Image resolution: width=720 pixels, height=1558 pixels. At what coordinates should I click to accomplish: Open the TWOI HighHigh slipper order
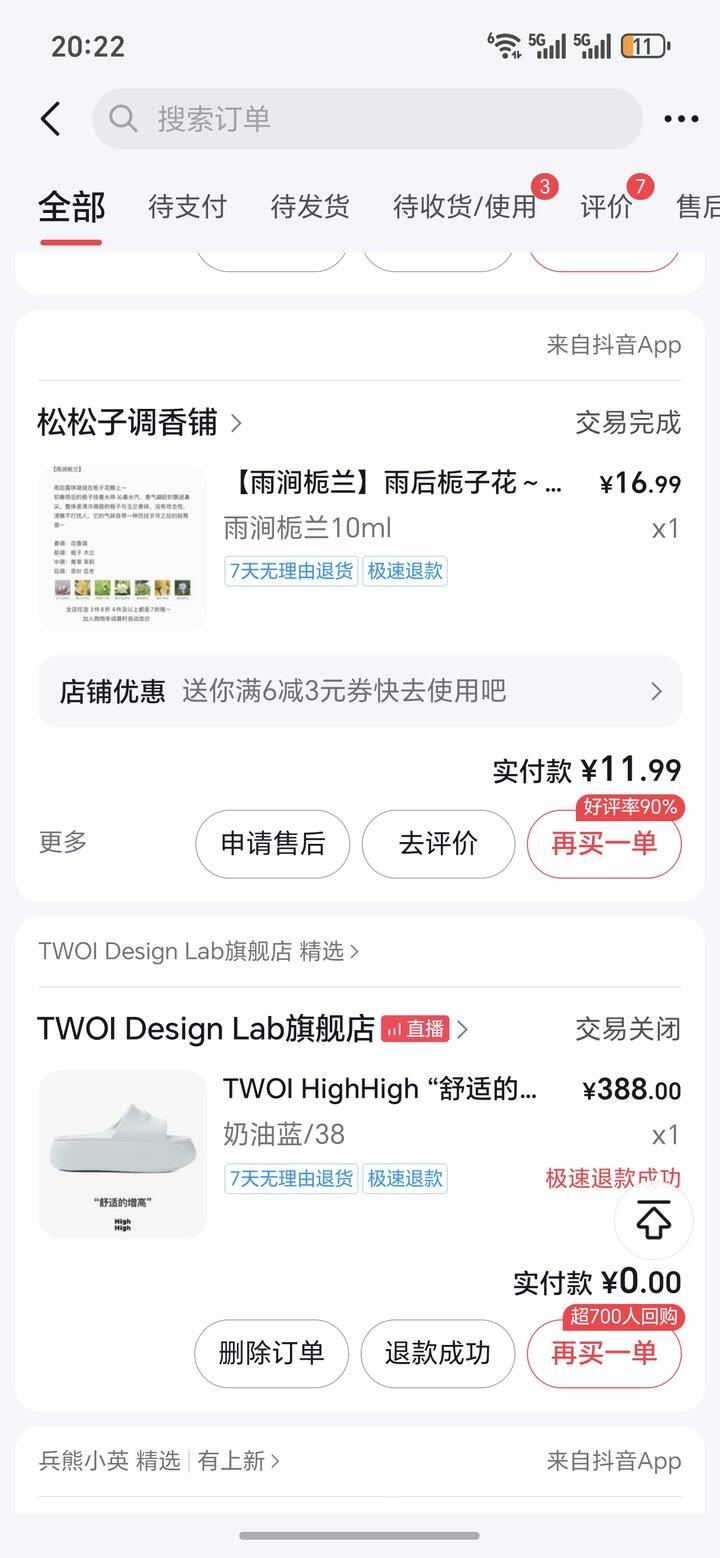tap(360, 1154)
